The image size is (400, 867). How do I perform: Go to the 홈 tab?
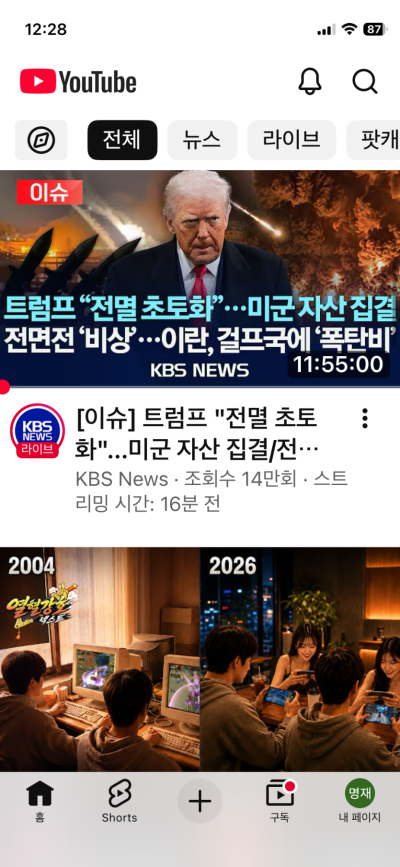(40, 801)
